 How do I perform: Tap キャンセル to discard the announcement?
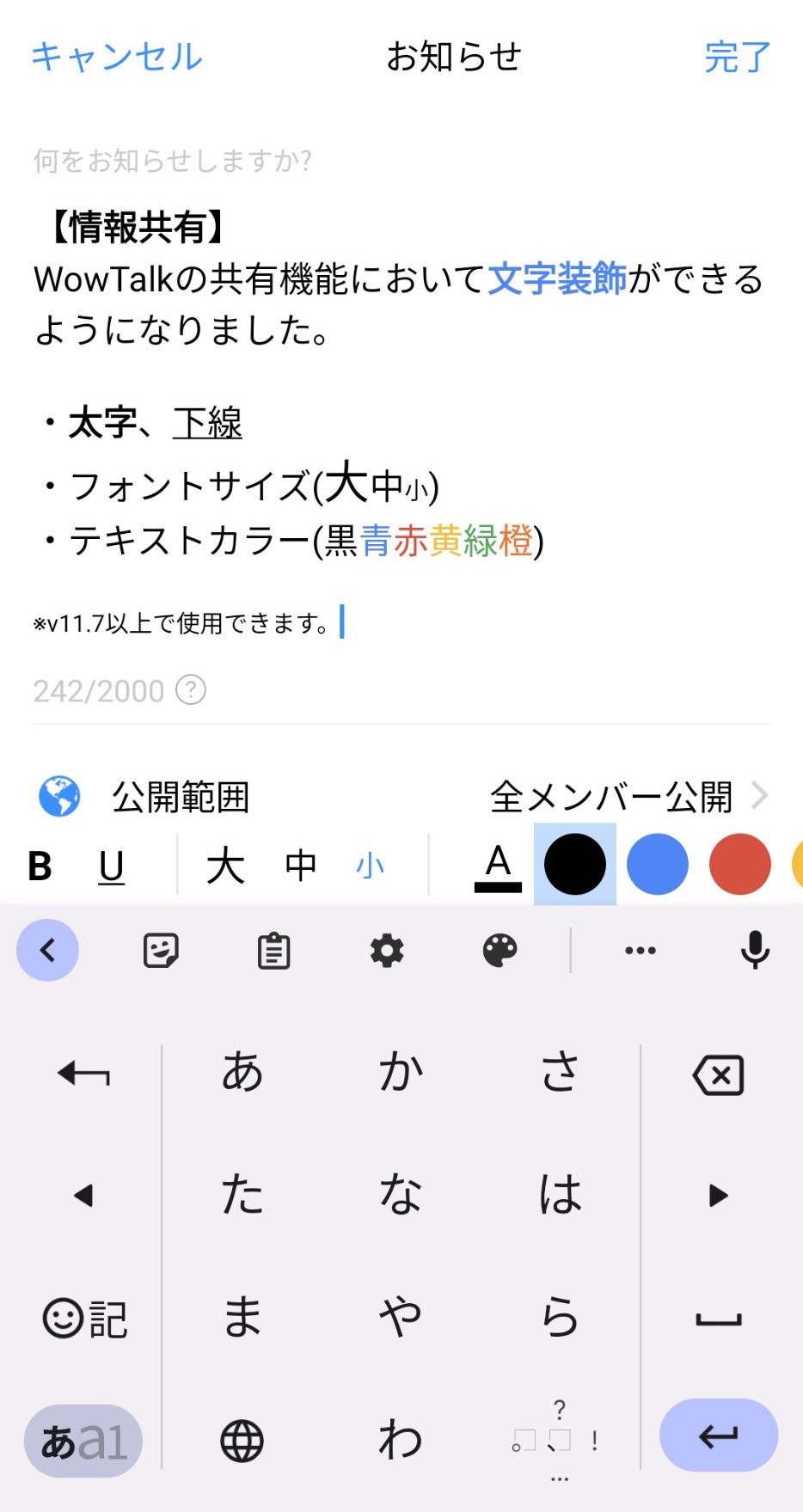tap(116, 57)
